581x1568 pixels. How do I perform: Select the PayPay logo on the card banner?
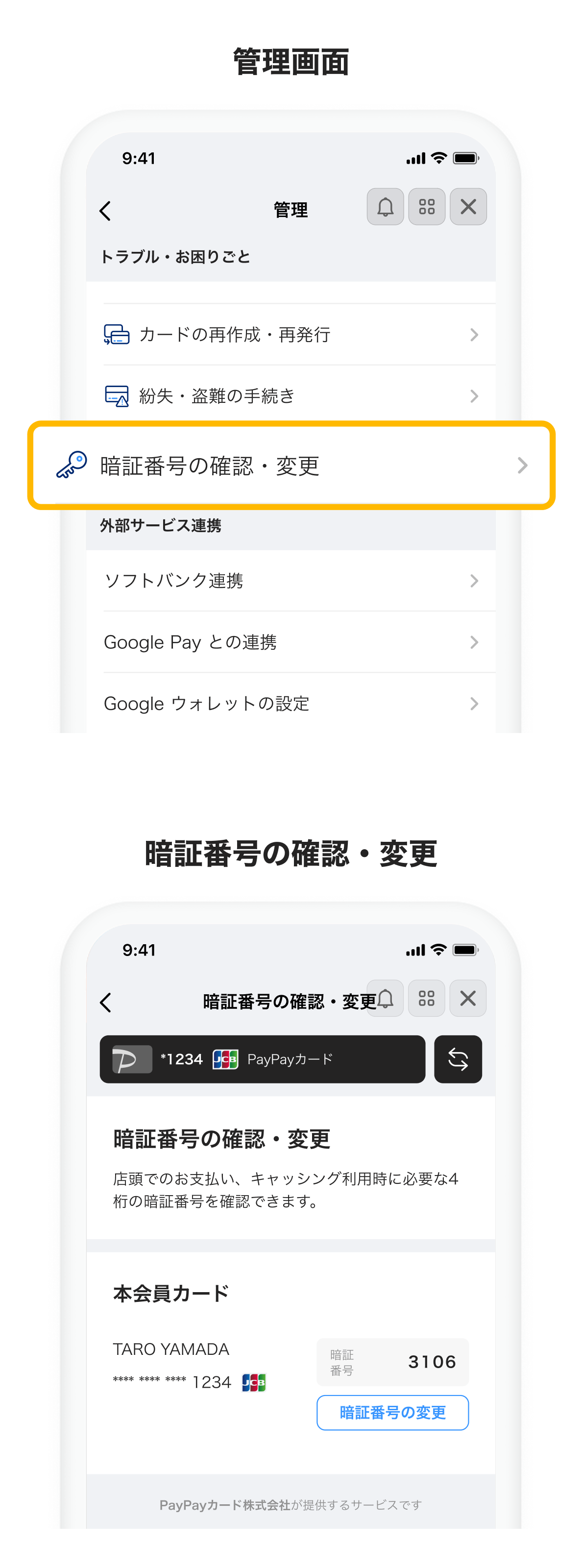point(130,1058)
